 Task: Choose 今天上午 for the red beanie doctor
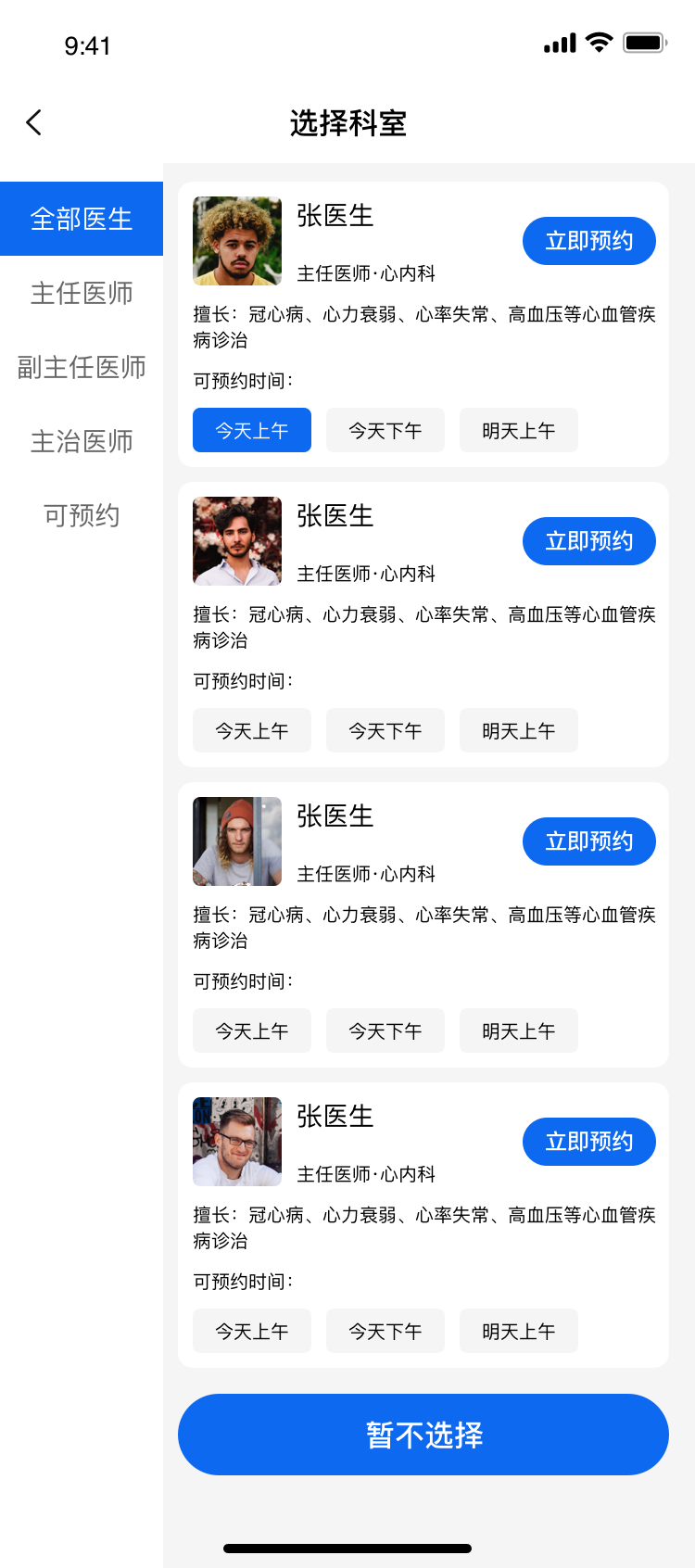tap(252, 1031)
